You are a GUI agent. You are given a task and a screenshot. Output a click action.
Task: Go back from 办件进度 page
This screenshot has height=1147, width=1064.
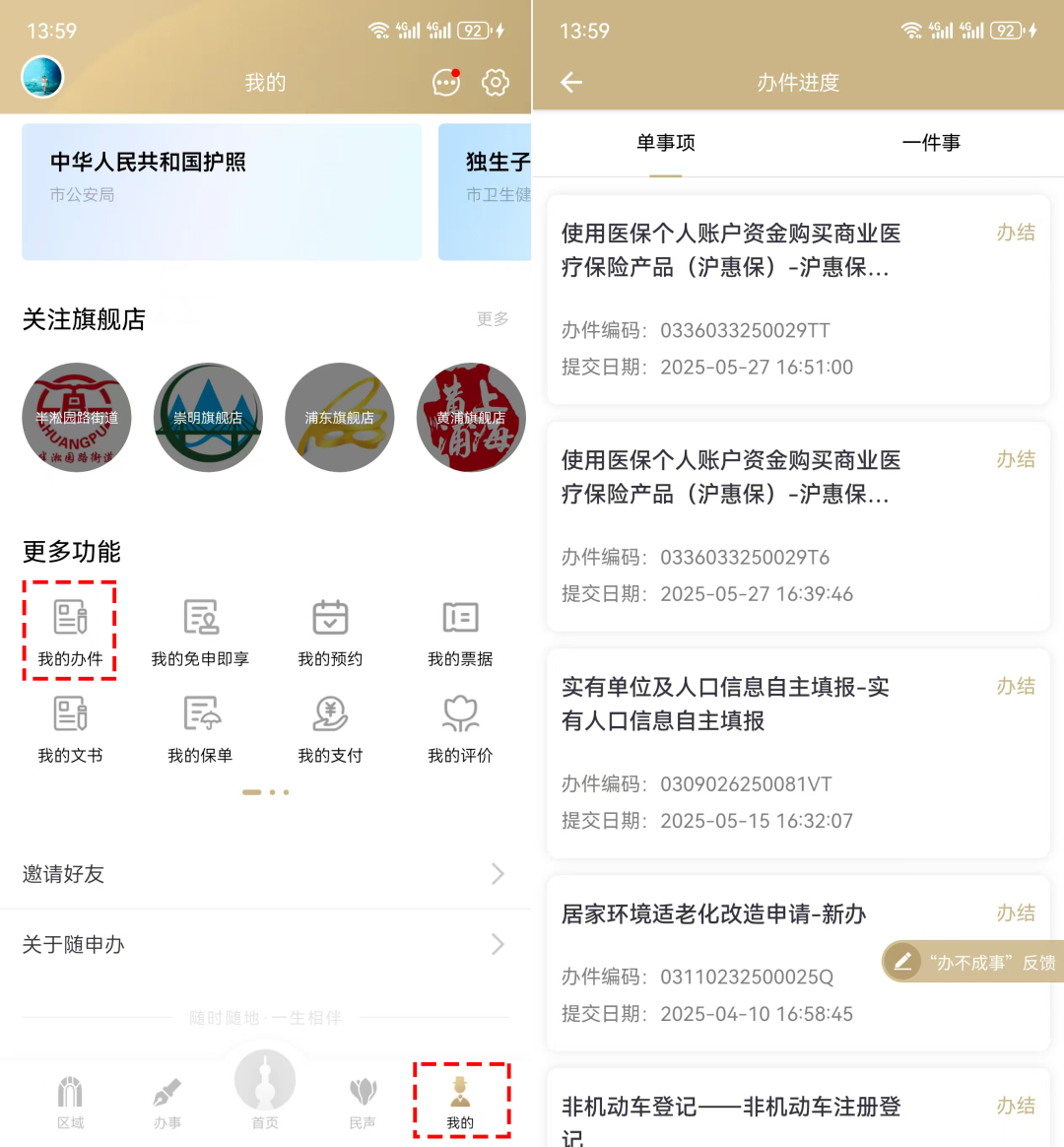571,83
